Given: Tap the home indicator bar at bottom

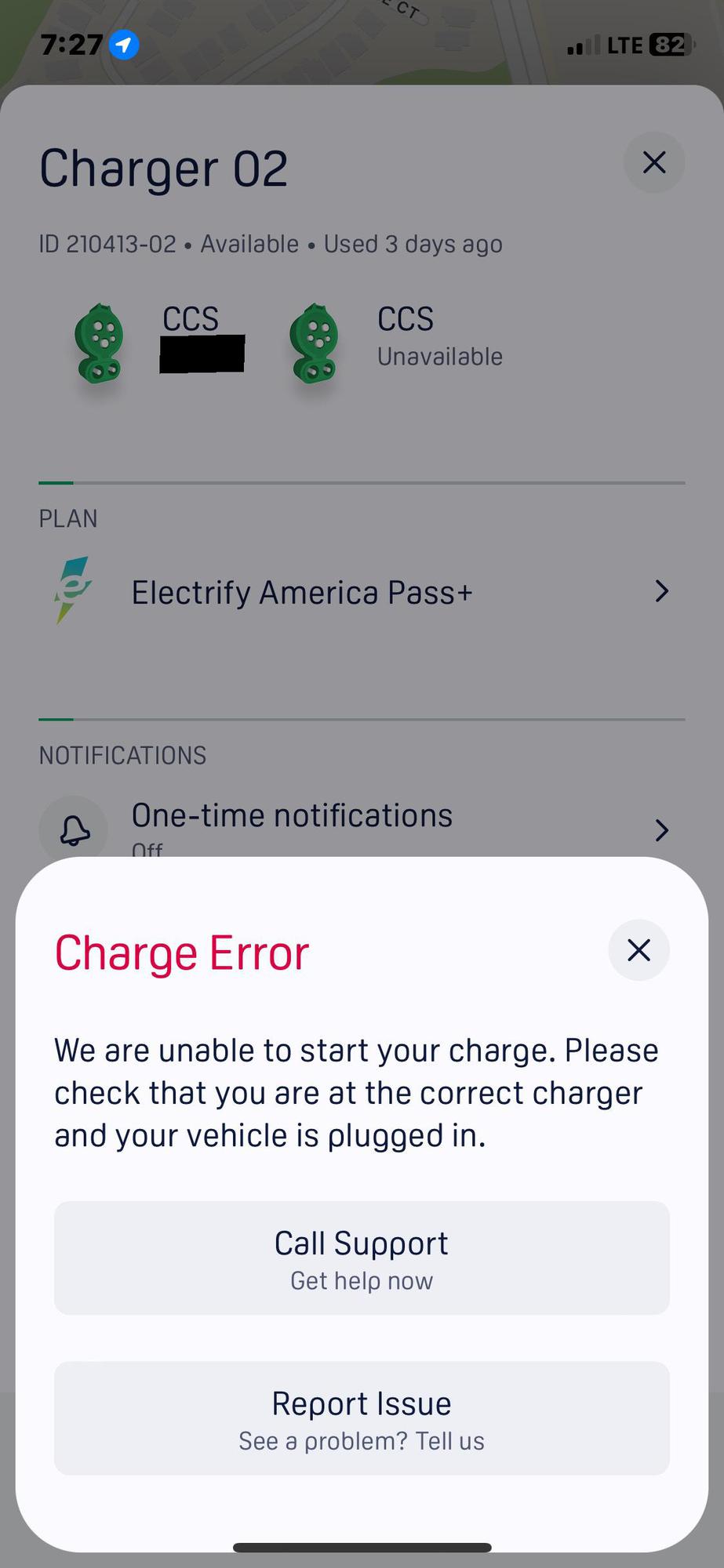Looking at the screenshot, I should (x=362, y=1546).
